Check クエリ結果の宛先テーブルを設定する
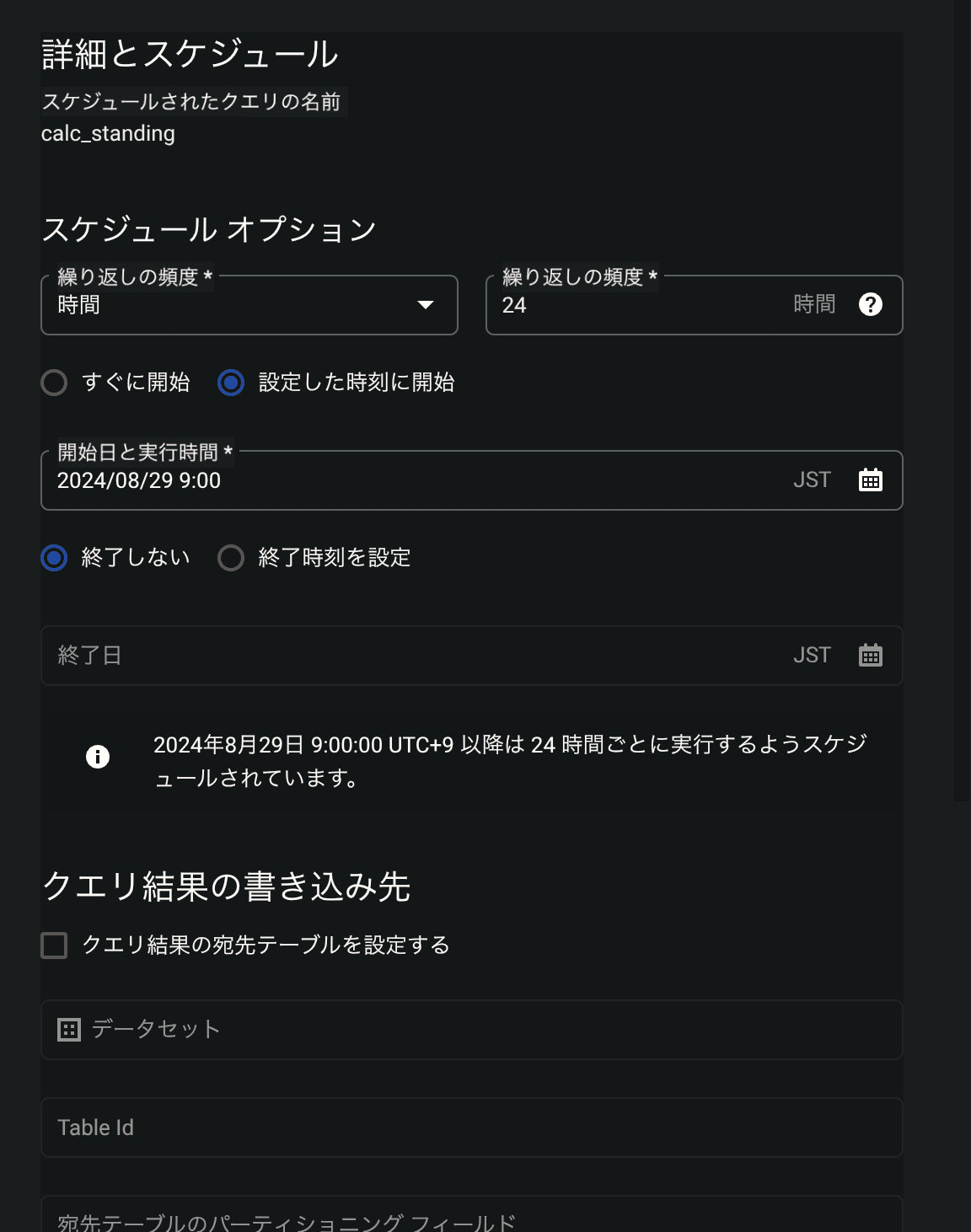The height and width of the screenshot is (1232, 971). tap(55, 945)
